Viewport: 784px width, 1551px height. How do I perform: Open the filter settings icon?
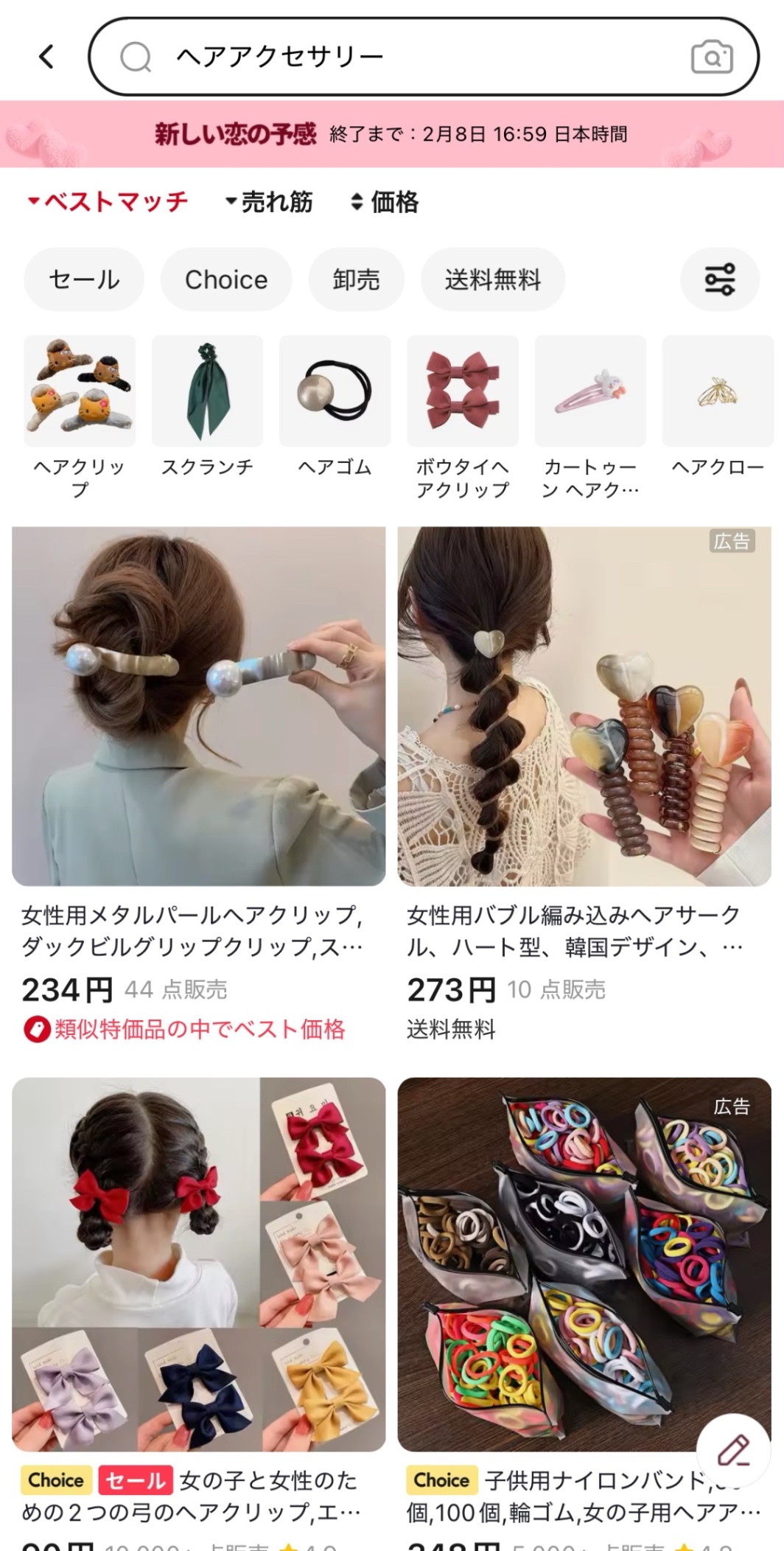(719, 279)
